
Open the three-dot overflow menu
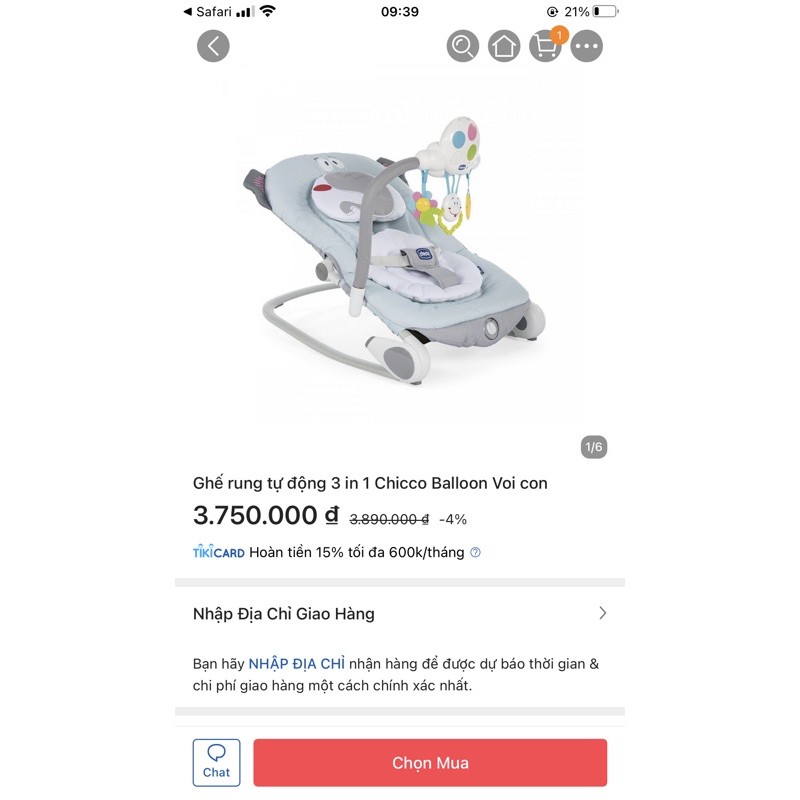[587, 46]
